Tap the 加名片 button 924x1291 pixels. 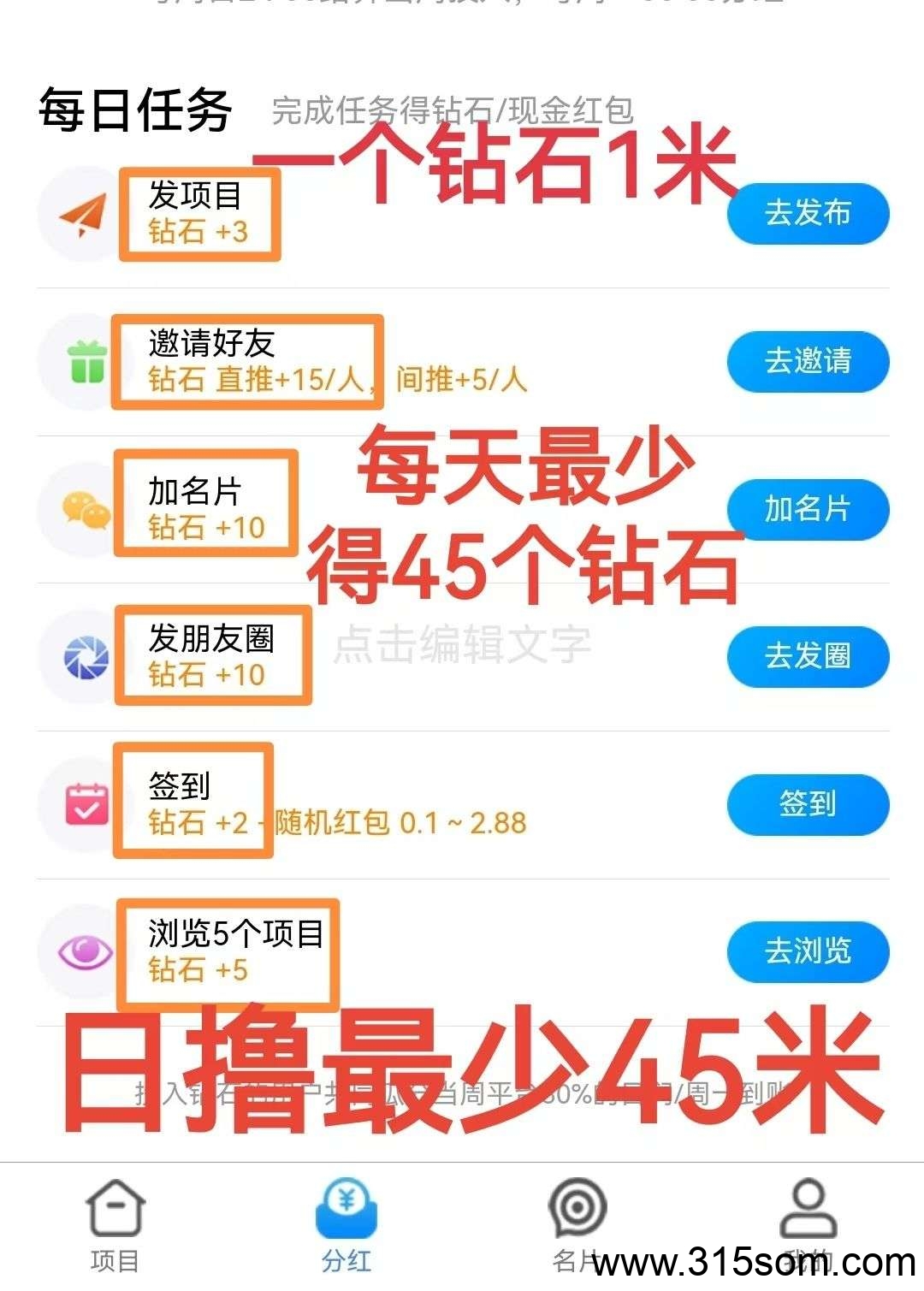[x=808, y=509]
